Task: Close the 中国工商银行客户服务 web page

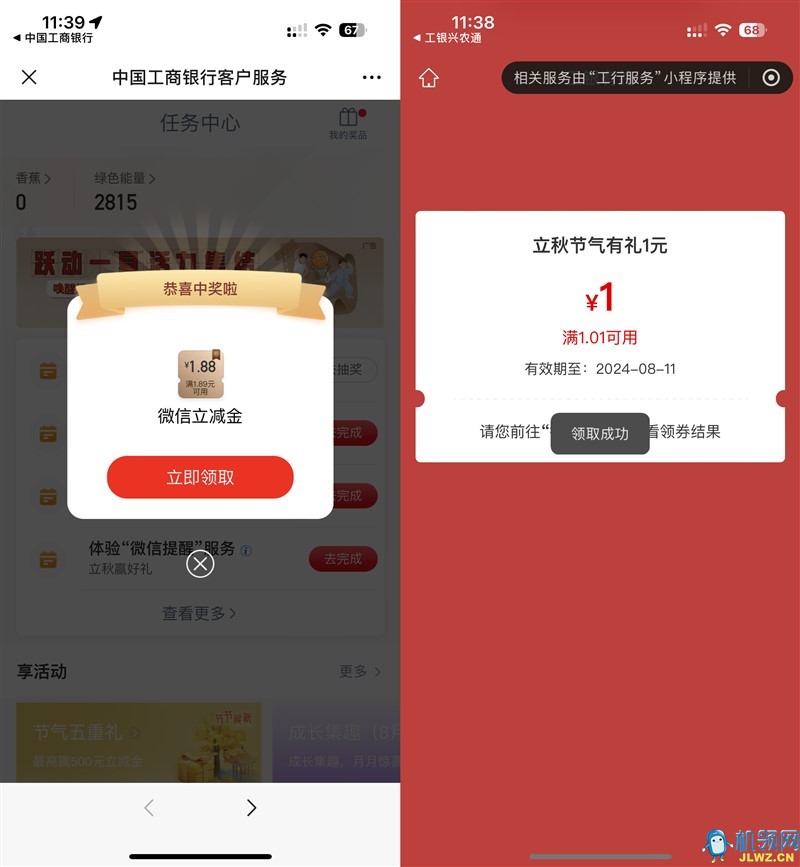Action: click(x=29, y=77)
